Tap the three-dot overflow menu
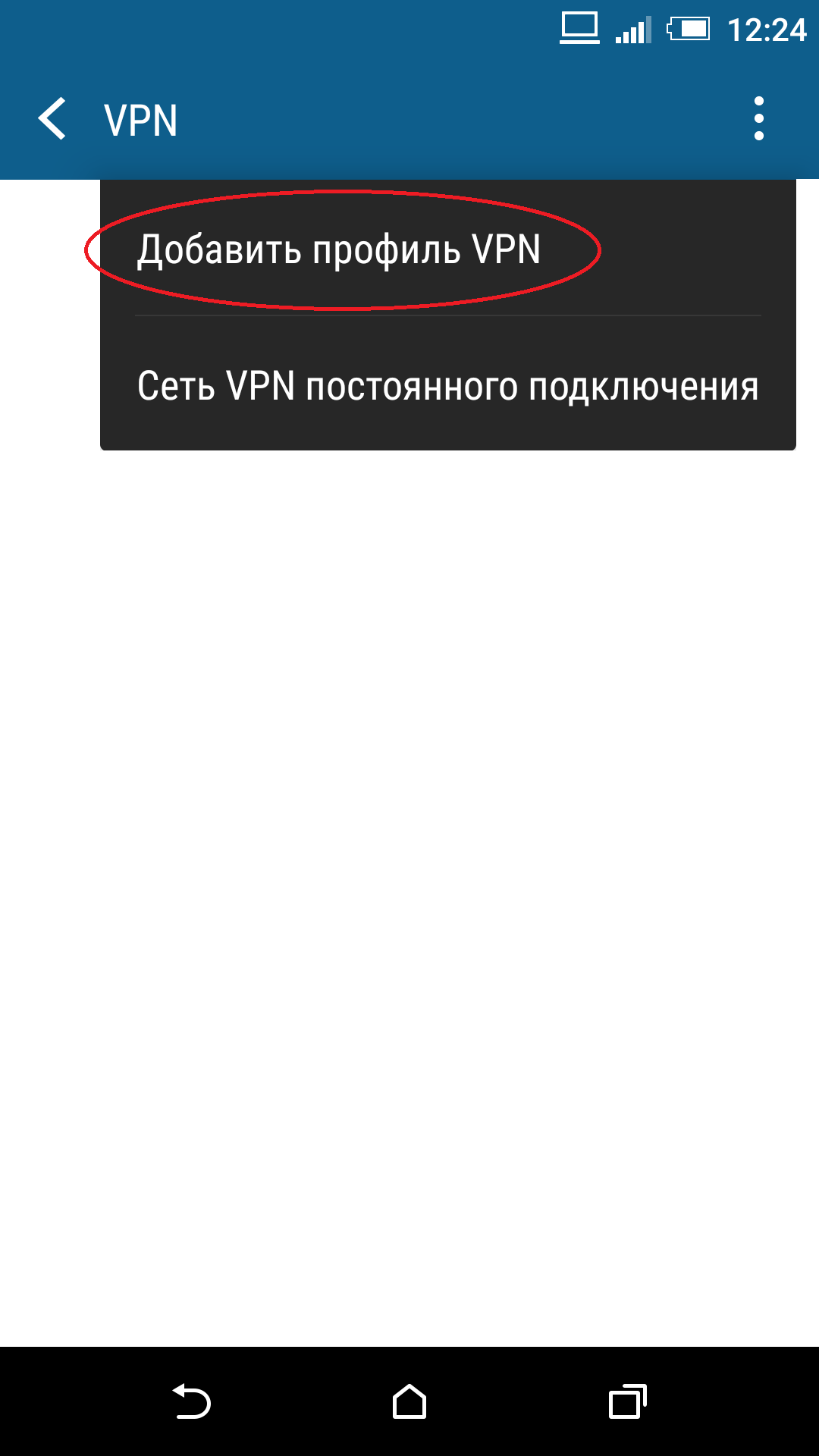The height and width of the screenshot is (1456, 819). (758, 119)
